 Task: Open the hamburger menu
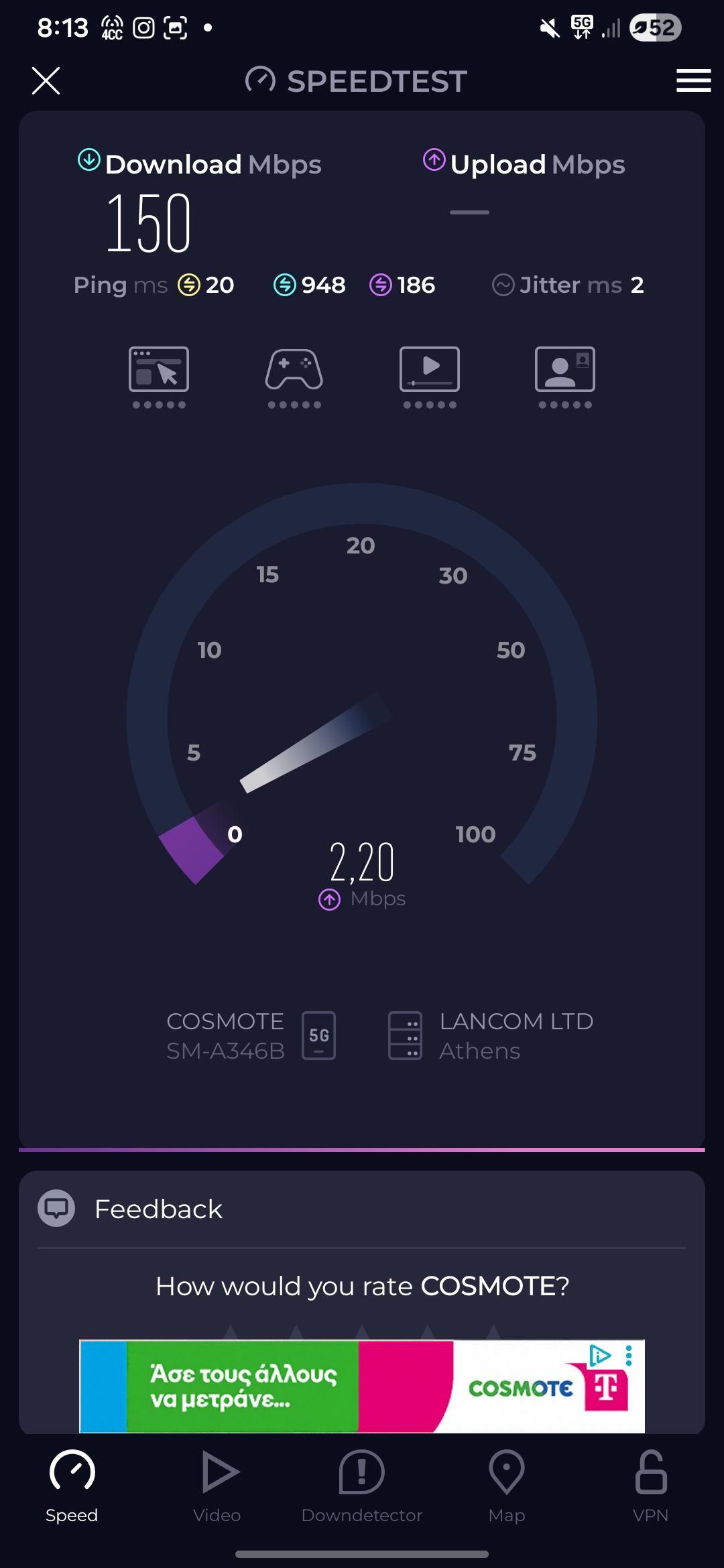click(x=693, y=80)
